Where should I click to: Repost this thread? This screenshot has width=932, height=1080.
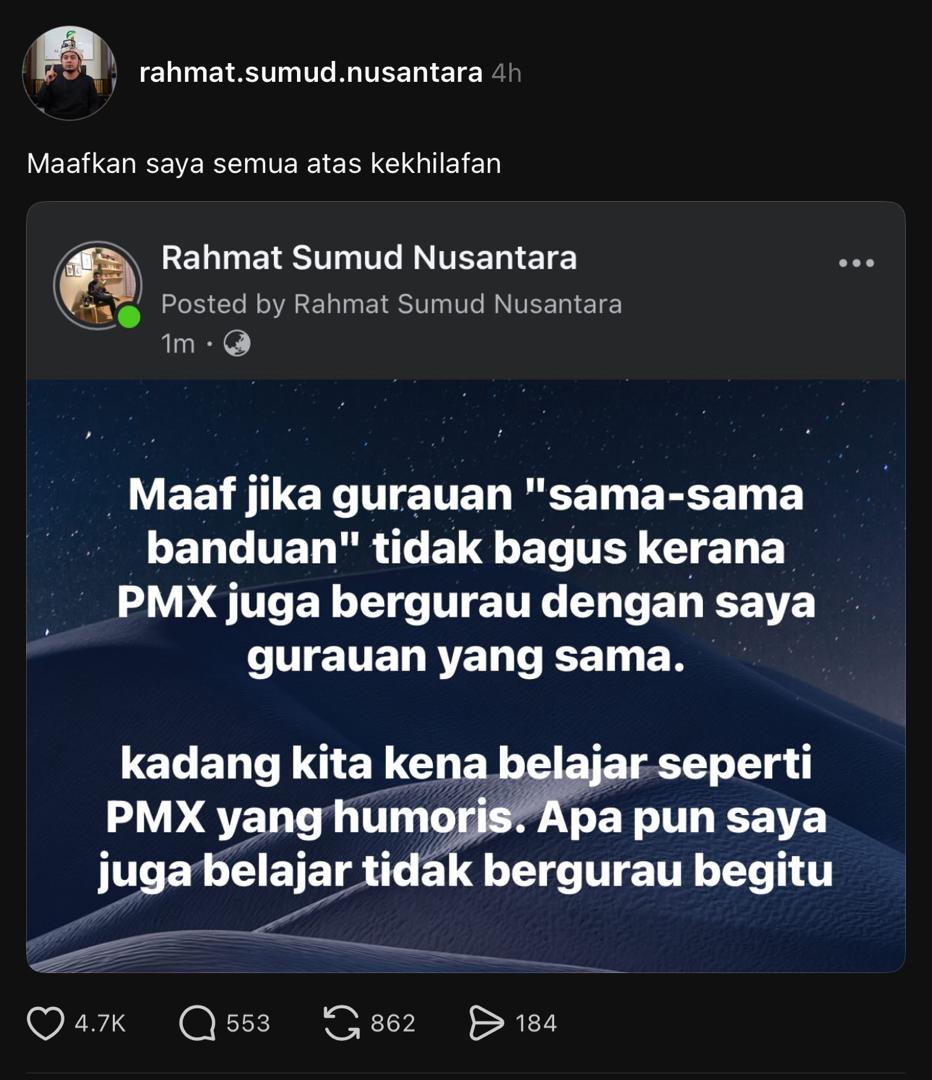[x=342, y=1023]
